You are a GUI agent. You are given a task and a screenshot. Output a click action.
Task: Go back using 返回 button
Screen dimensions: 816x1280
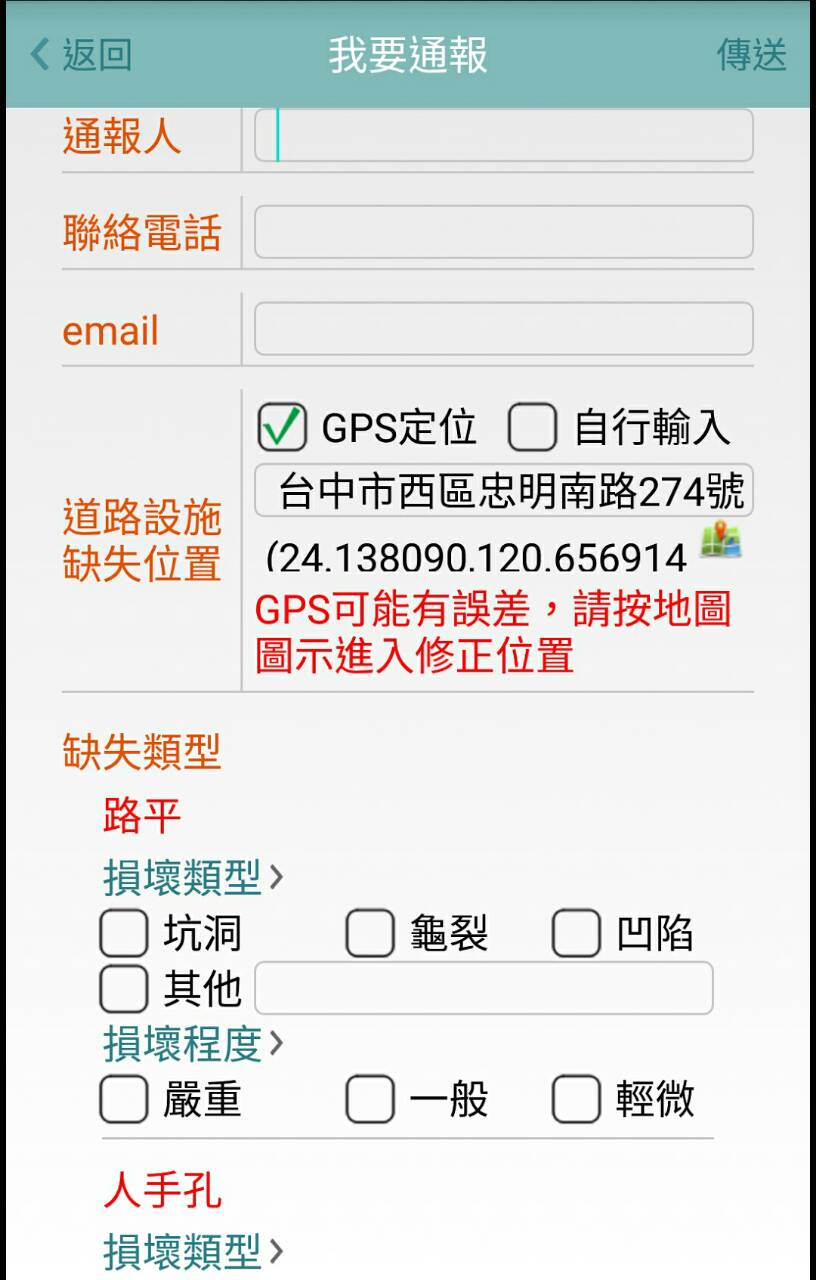click(82, 55)
